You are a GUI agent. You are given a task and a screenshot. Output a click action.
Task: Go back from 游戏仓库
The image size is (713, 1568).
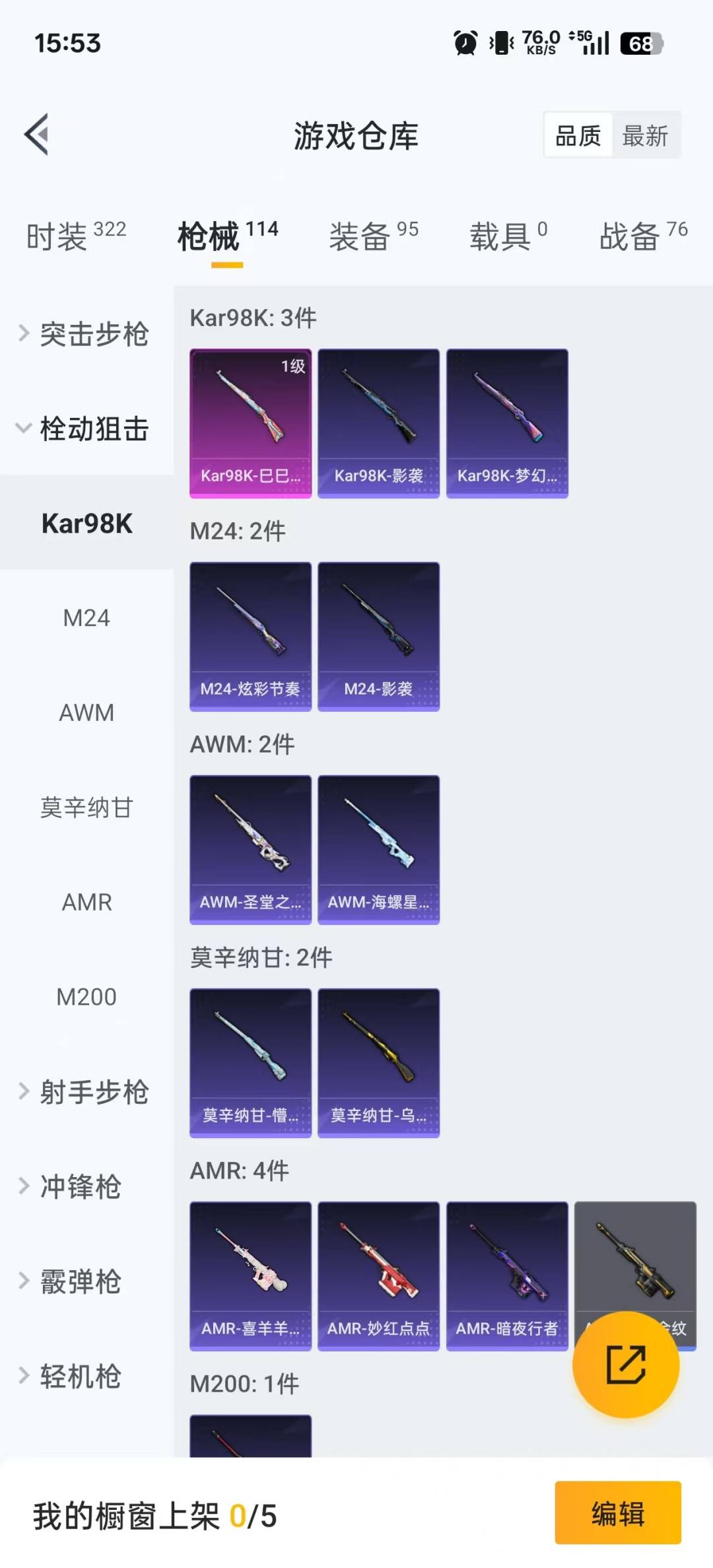tap(37, 135)
